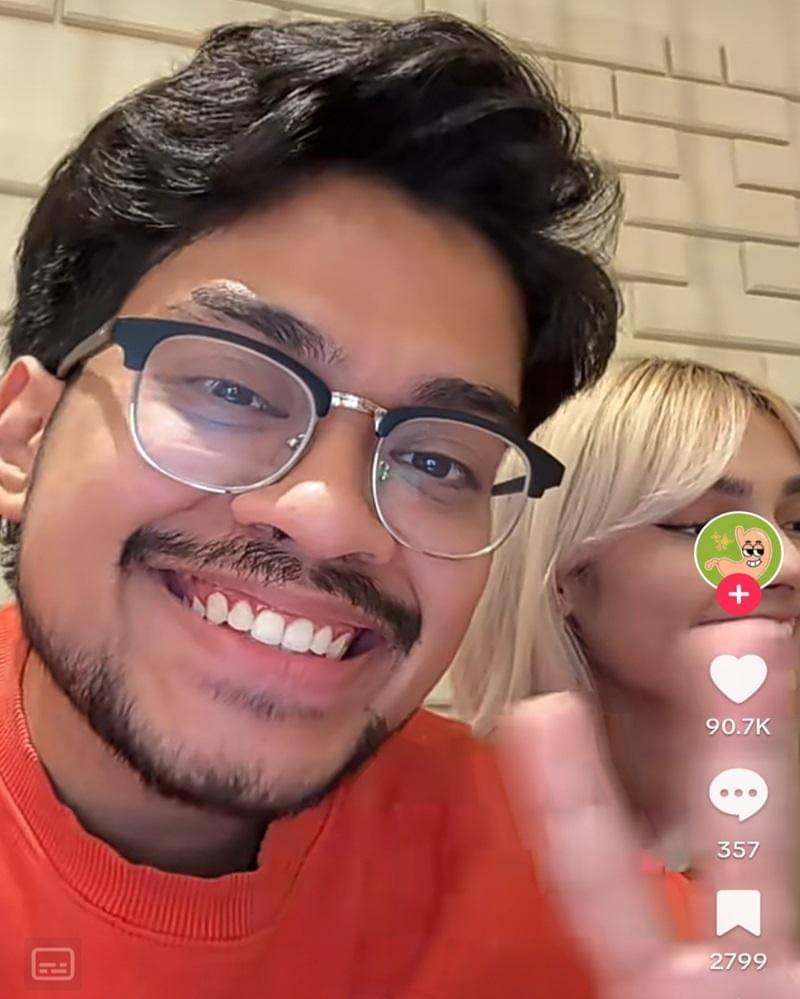Open the comments section
This screenshot has width=800, height=999.
[738, 795]
